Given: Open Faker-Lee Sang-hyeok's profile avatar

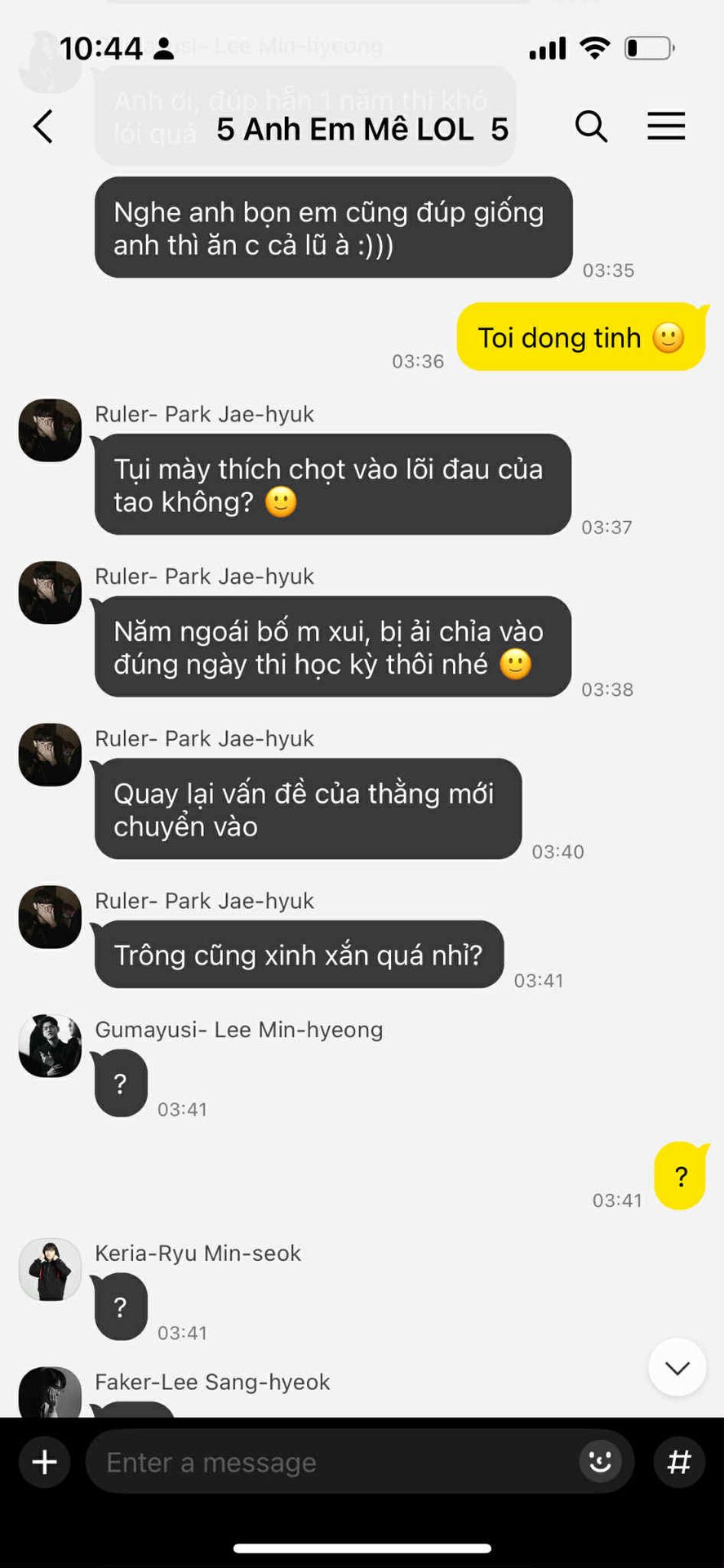Looking at the screenshot, I should [51, 1393].
